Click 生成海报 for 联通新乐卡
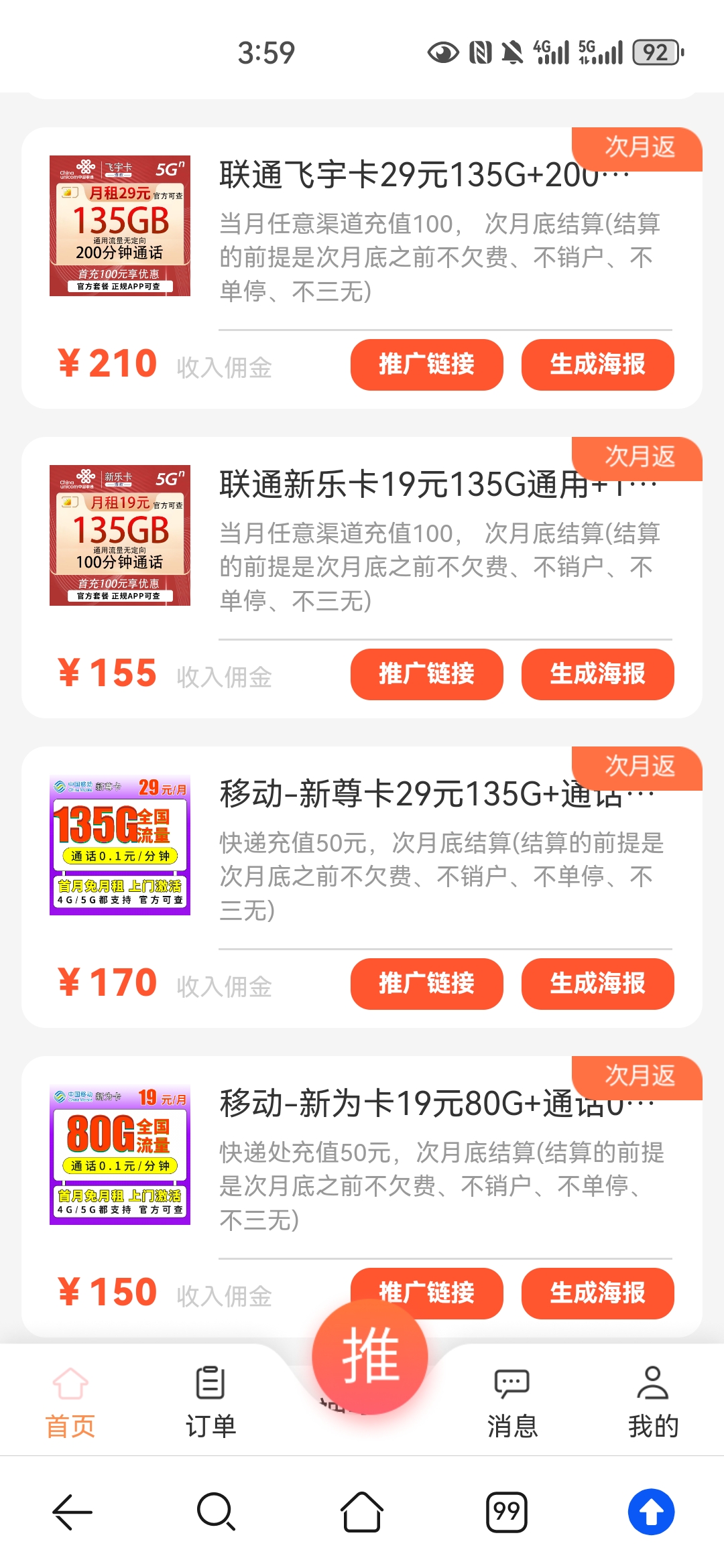 (597, 675)
